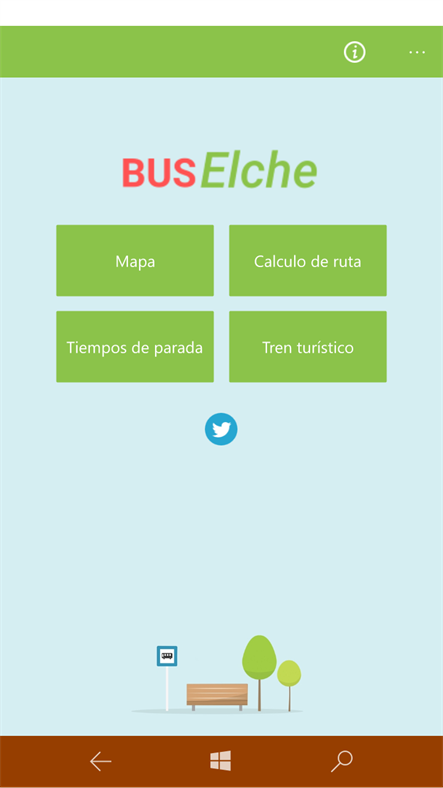Viewport: 443px width, 788px height.
Task: Check Tiempos de parada
Action: (135, 346)
